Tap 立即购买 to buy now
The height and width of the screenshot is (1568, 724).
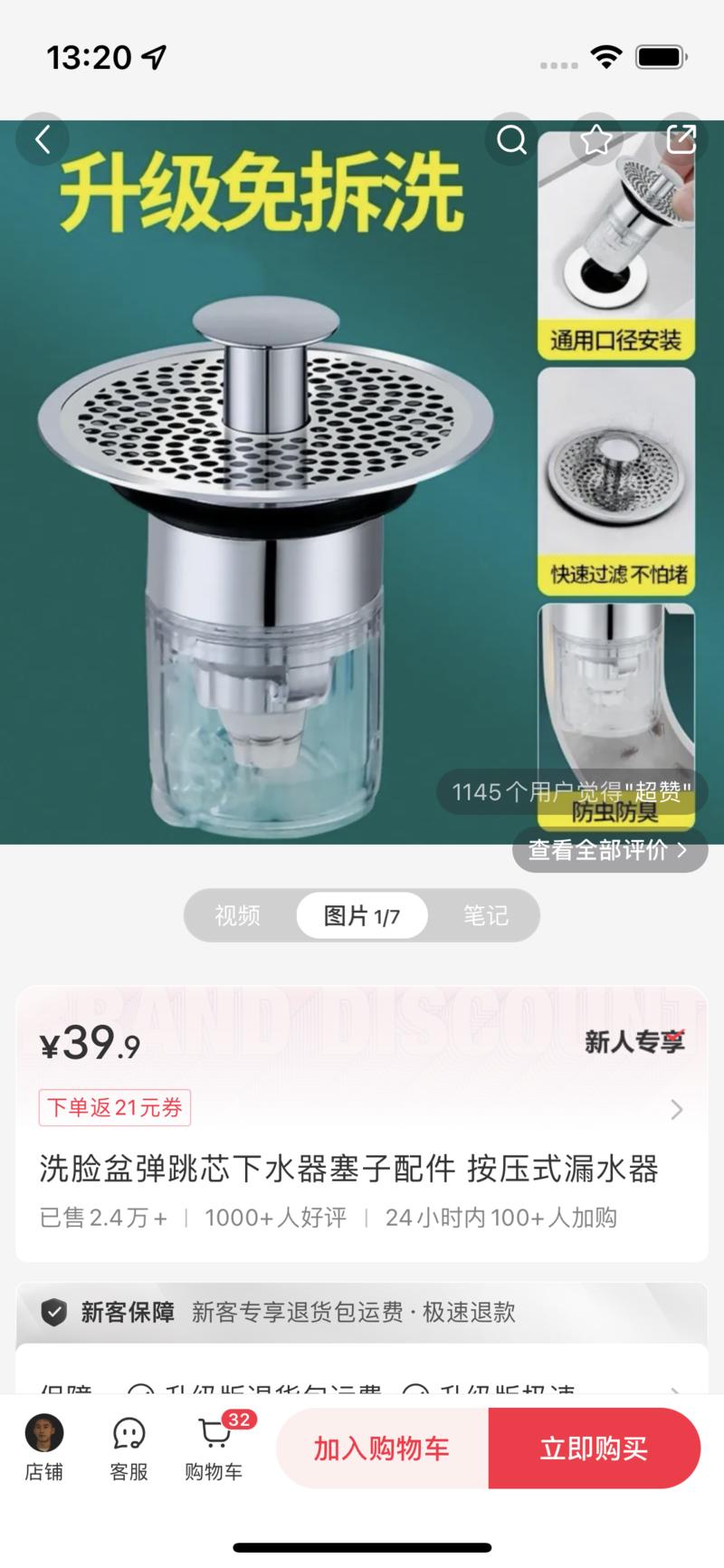coord(595,1448)
